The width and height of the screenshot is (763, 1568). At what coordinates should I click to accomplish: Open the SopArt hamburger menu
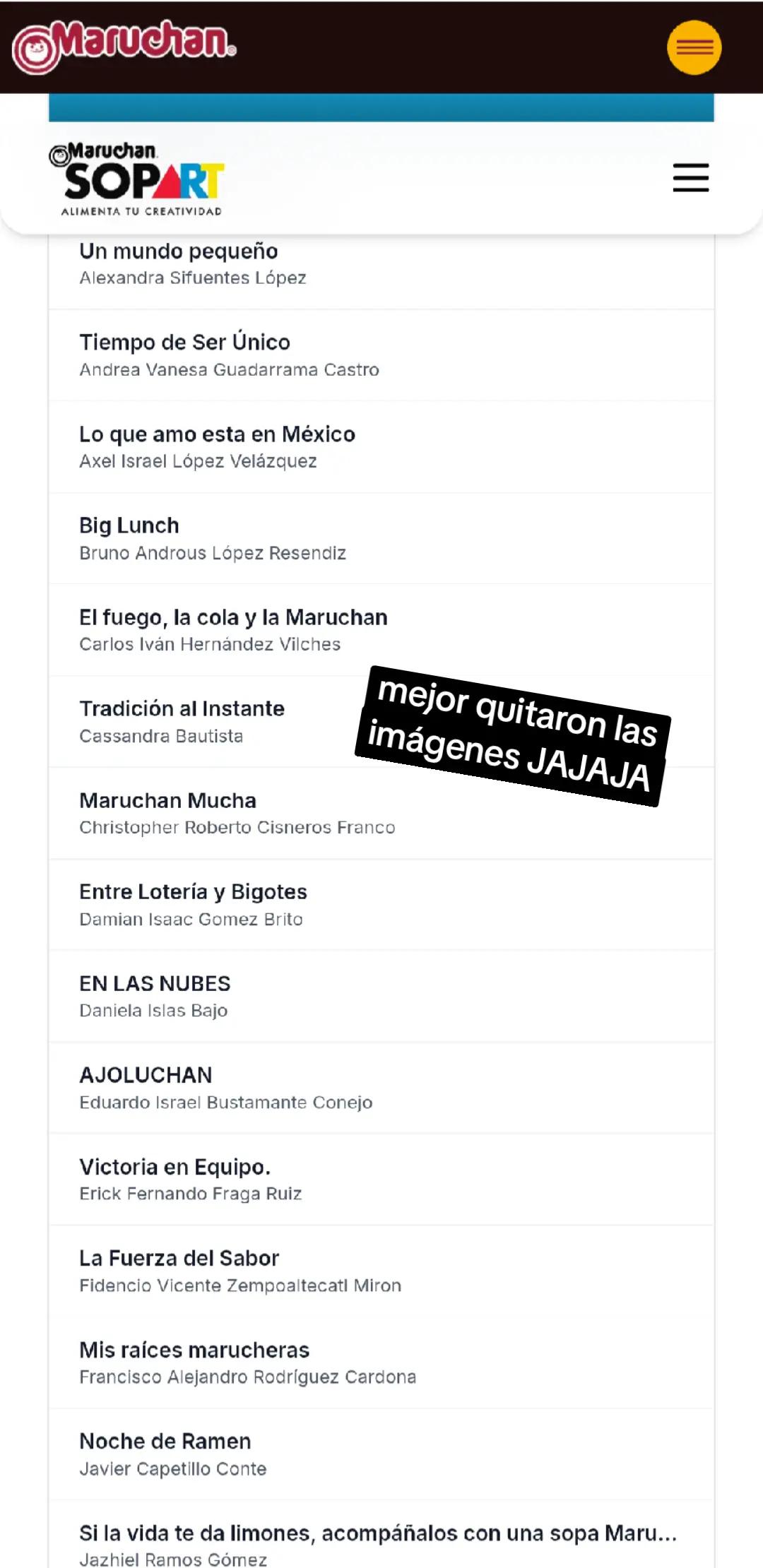pos(690,177)
